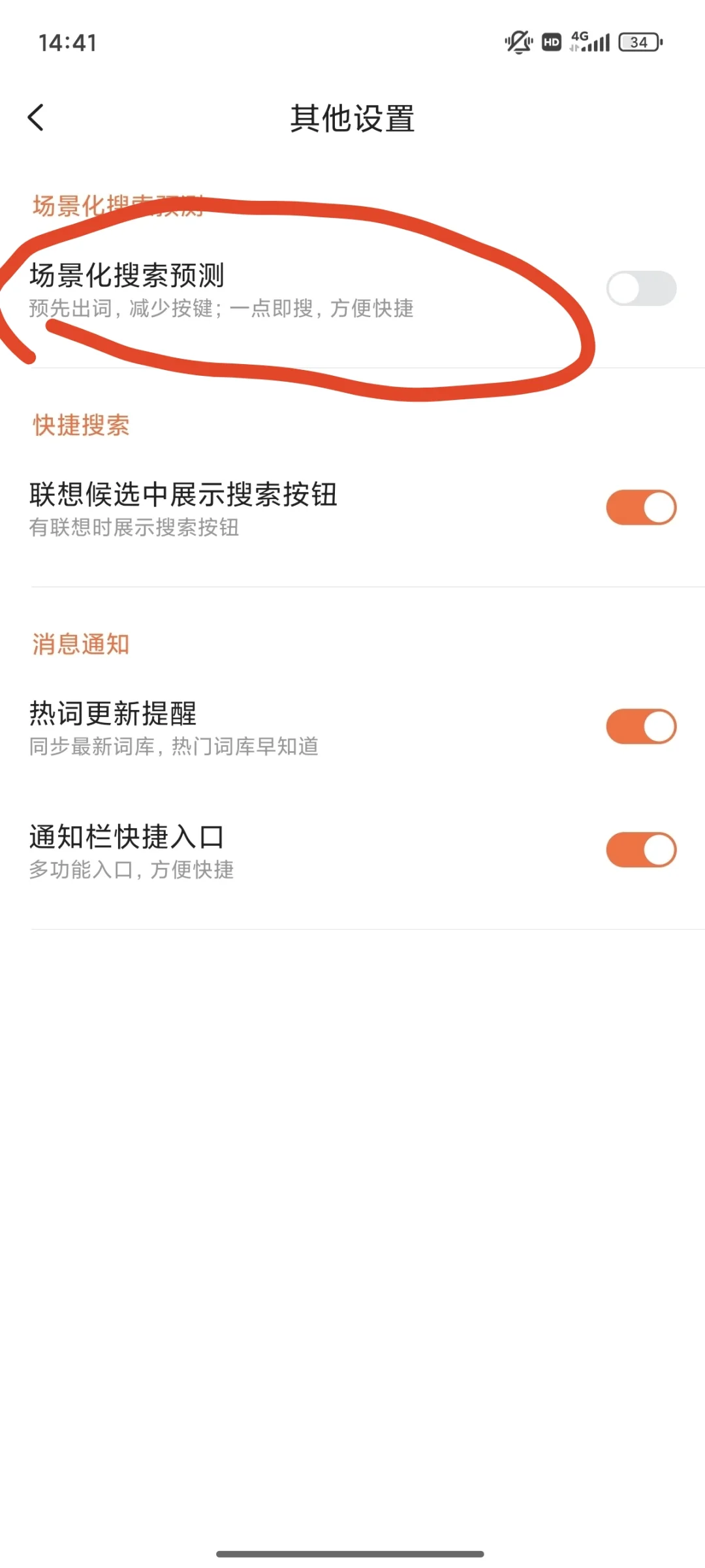
Task: Tap the back arrow to return
Action: (36, 117)
